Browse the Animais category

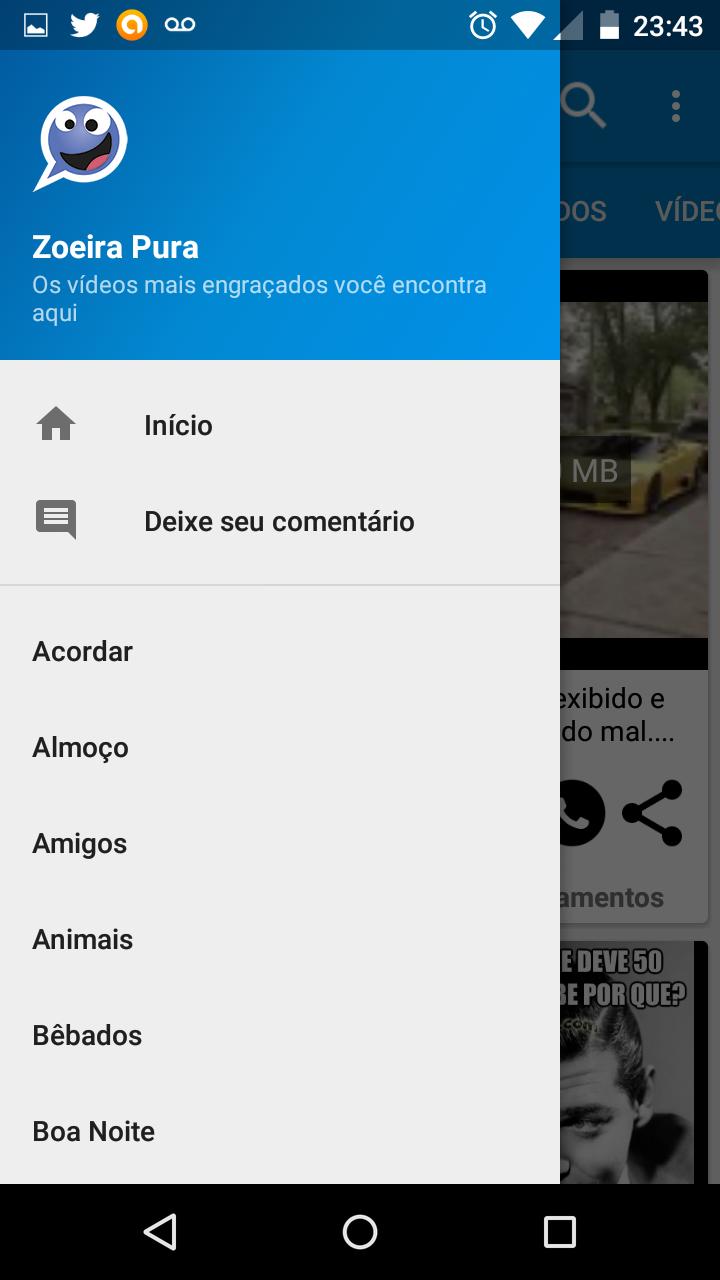click(83, 940)
